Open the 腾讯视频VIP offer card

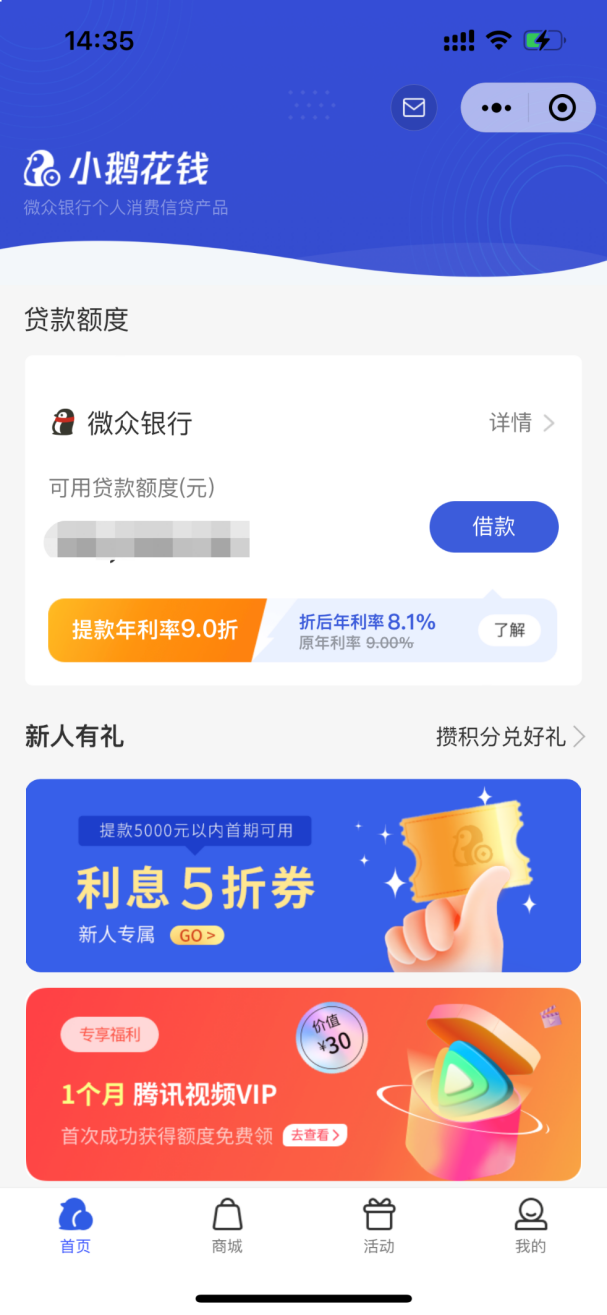(303, 1085)
